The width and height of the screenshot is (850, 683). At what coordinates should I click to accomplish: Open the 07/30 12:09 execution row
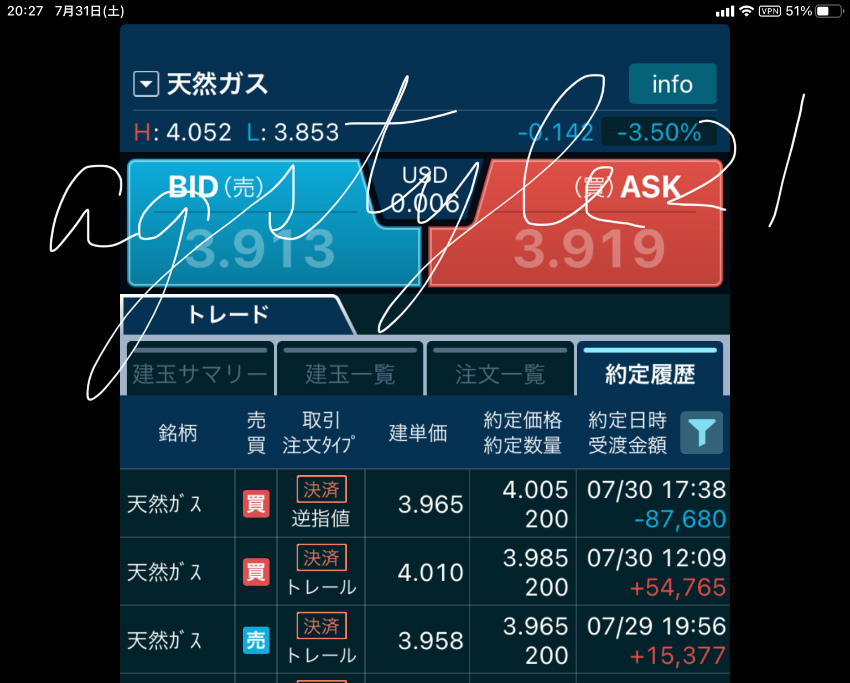click(425, 572)
